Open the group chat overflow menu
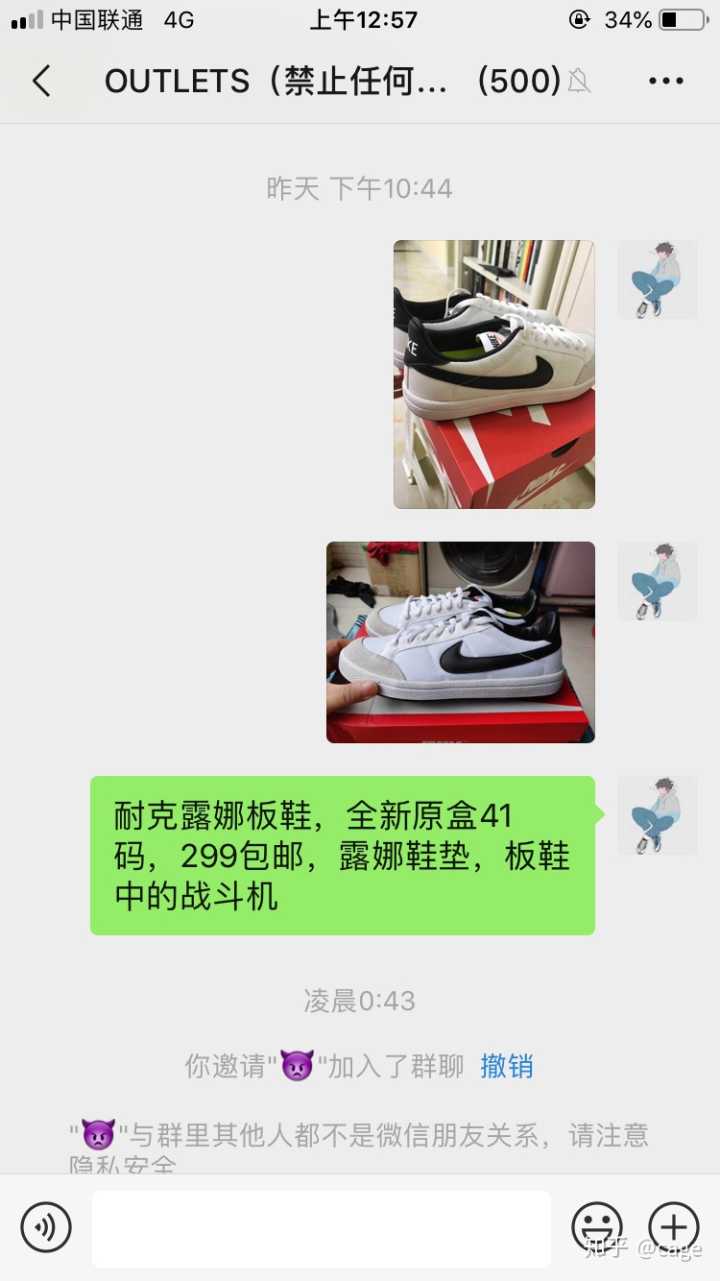 [665, 81]
